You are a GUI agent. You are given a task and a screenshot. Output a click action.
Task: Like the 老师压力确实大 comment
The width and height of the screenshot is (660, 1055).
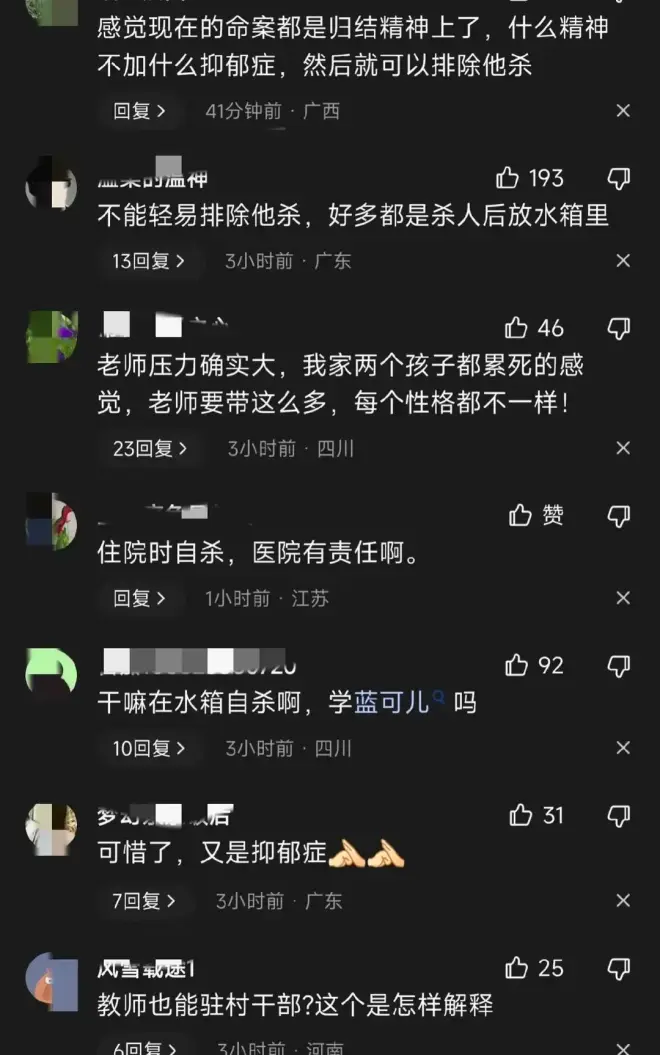pos(516,328)
